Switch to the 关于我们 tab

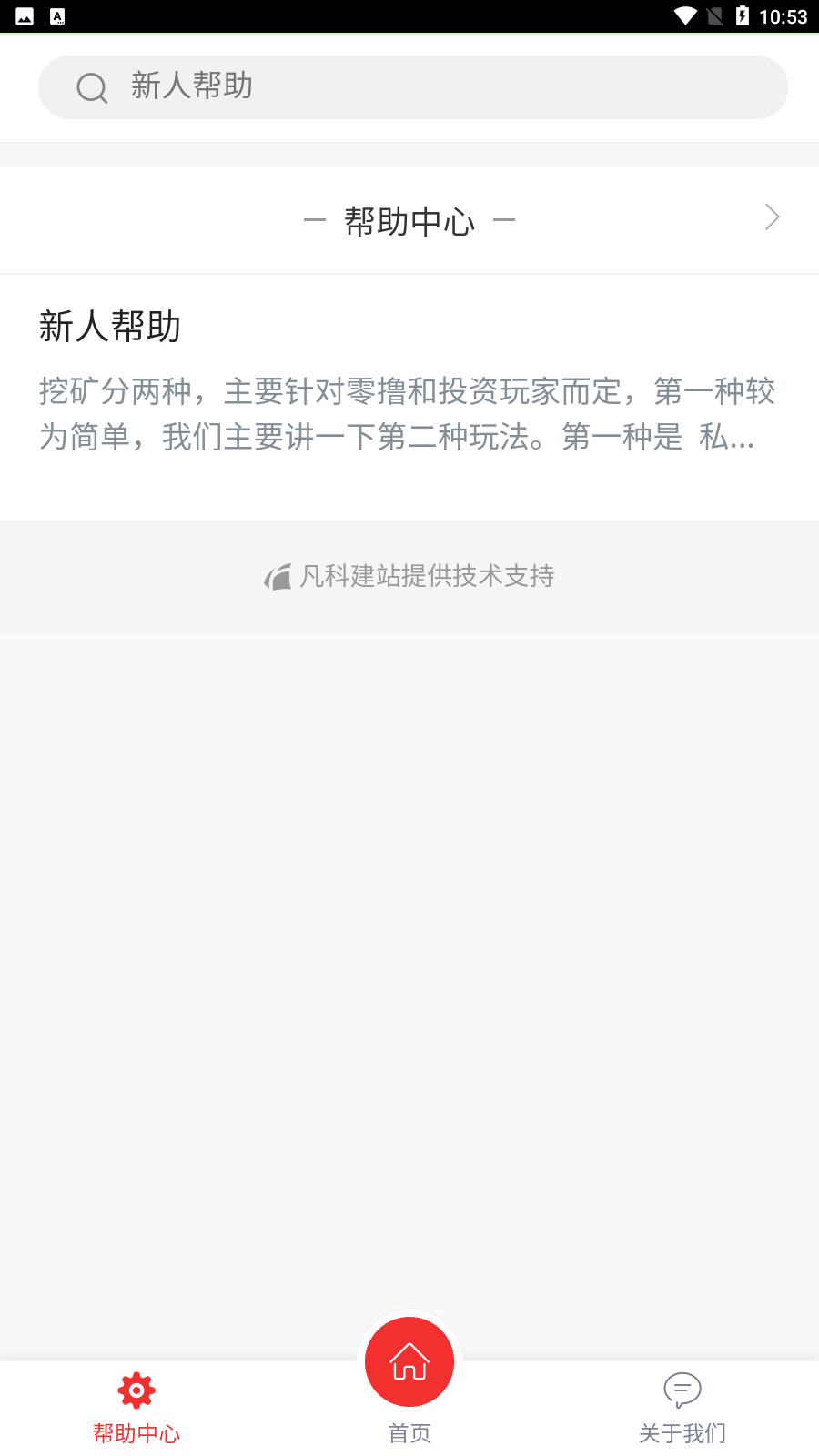click(681, 1432)
